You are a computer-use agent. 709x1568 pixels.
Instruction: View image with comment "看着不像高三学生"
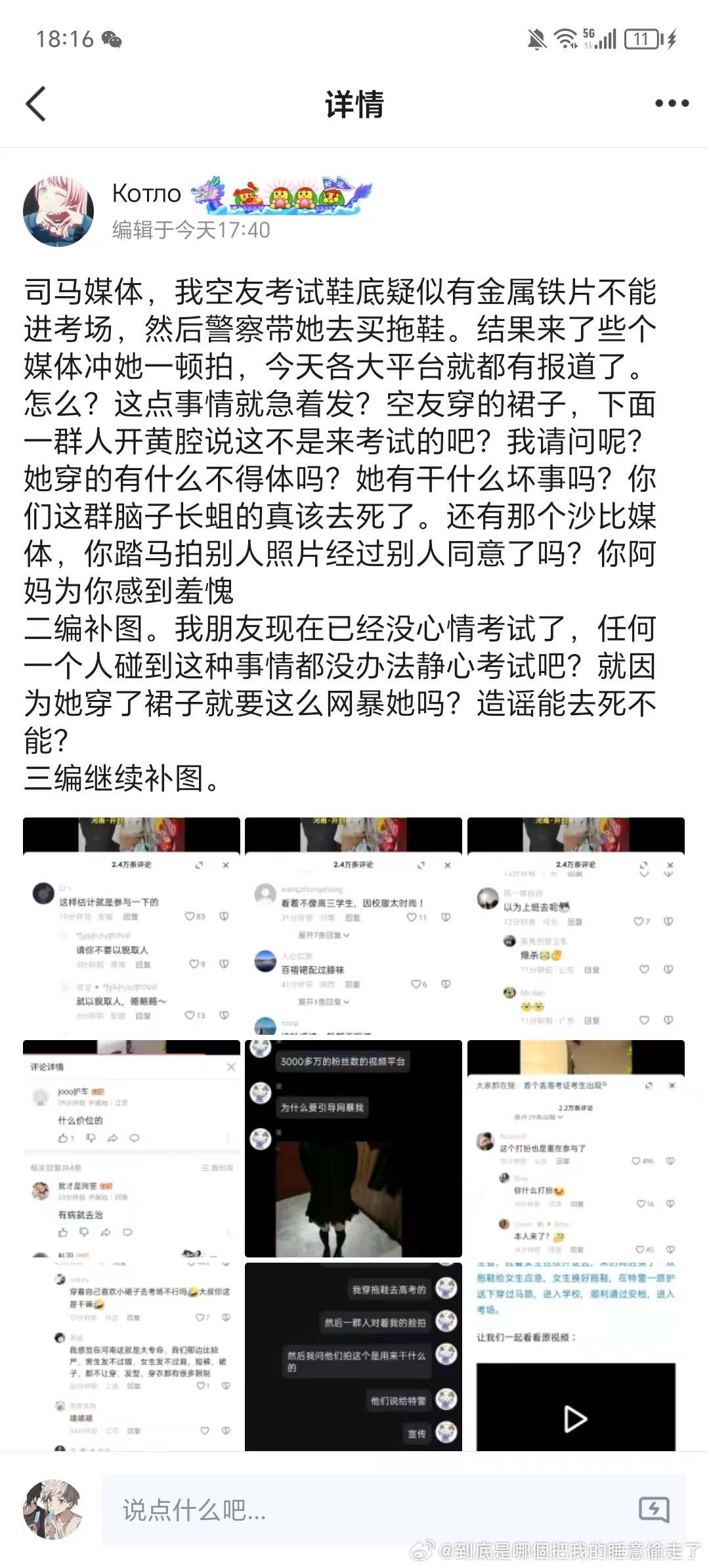point(353,926)
